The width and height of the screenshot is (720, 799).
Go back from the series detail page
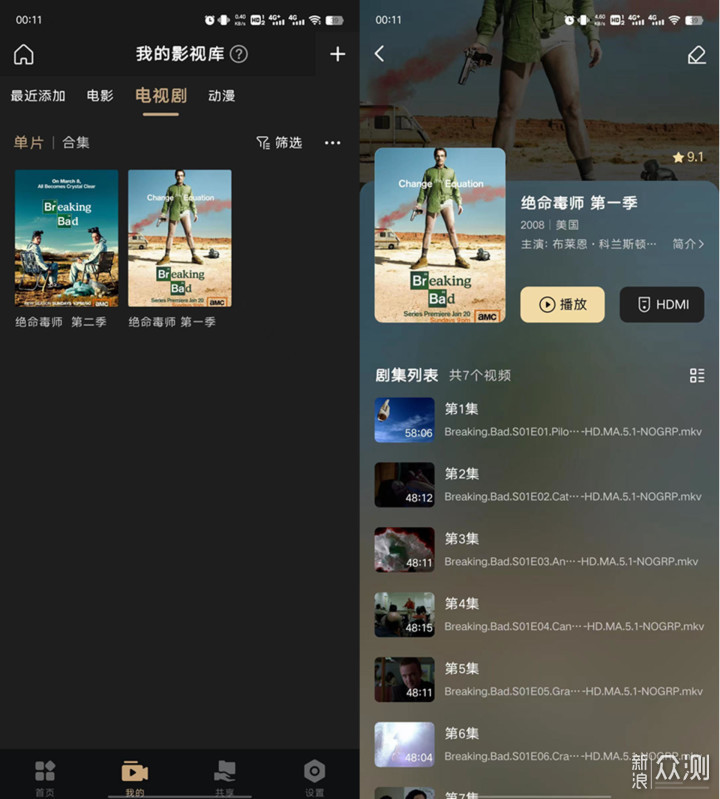coord(379,54)
